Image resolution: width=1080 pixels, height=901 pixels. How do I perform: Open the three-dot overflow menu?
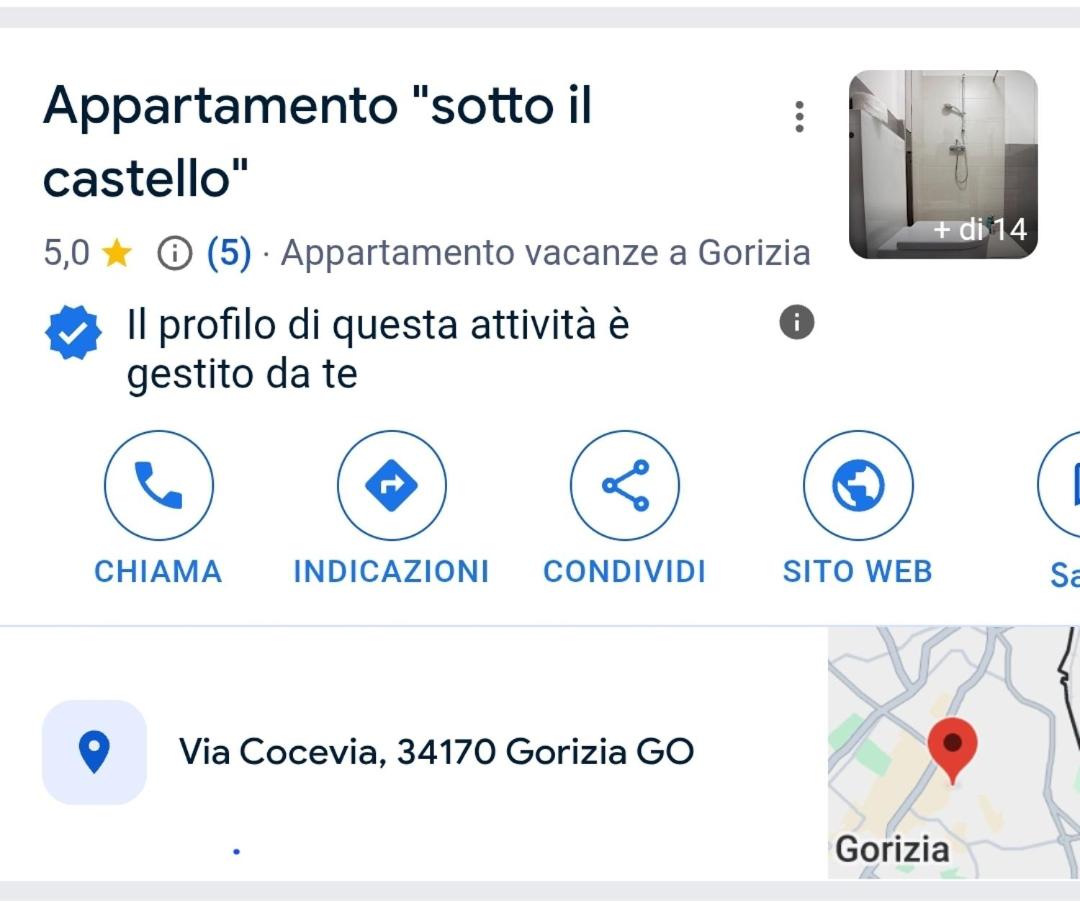tap(798, 117)
